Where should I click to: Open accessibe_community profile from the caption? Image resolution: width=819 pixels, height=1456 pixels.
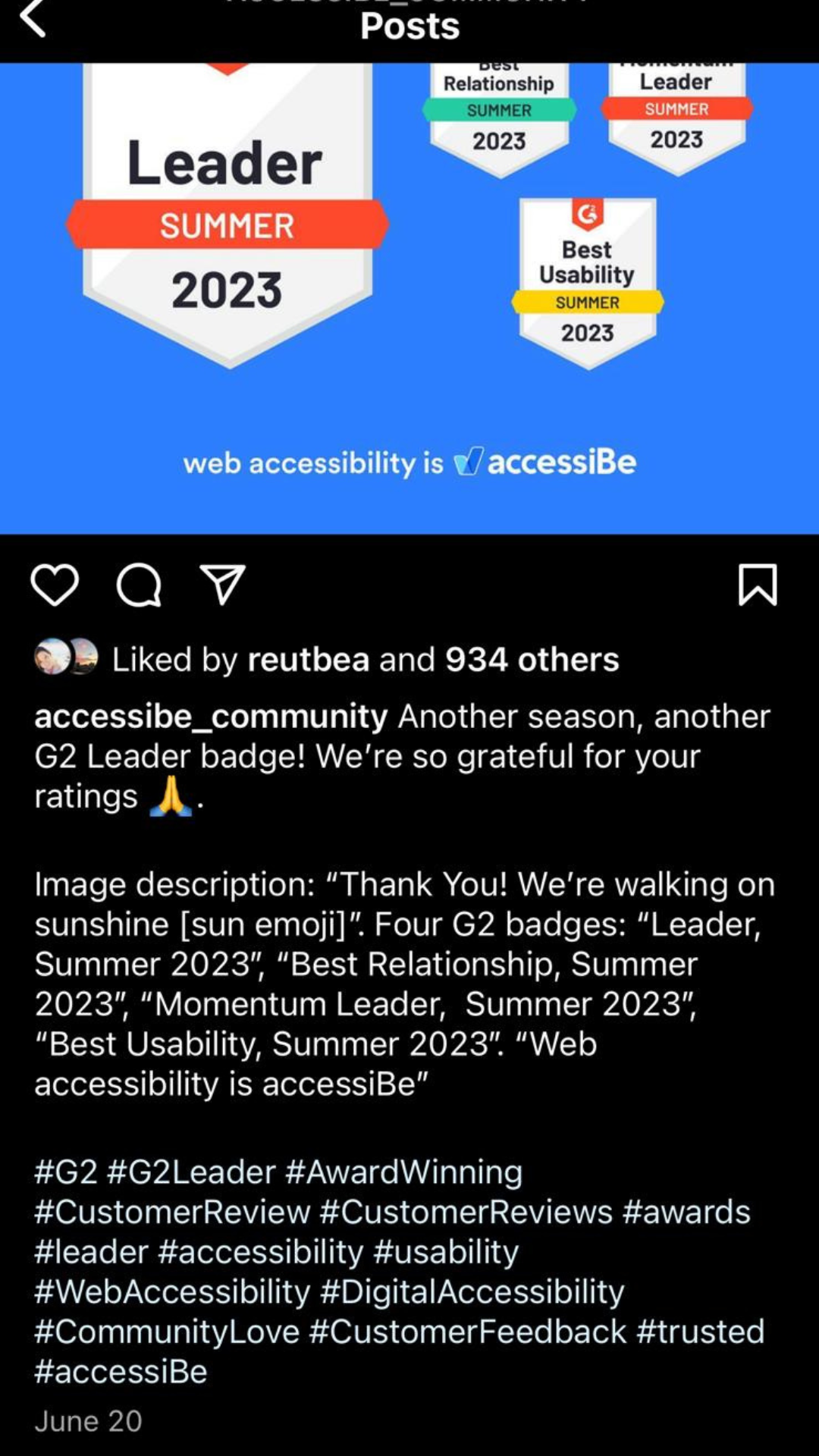click(209, 715)
